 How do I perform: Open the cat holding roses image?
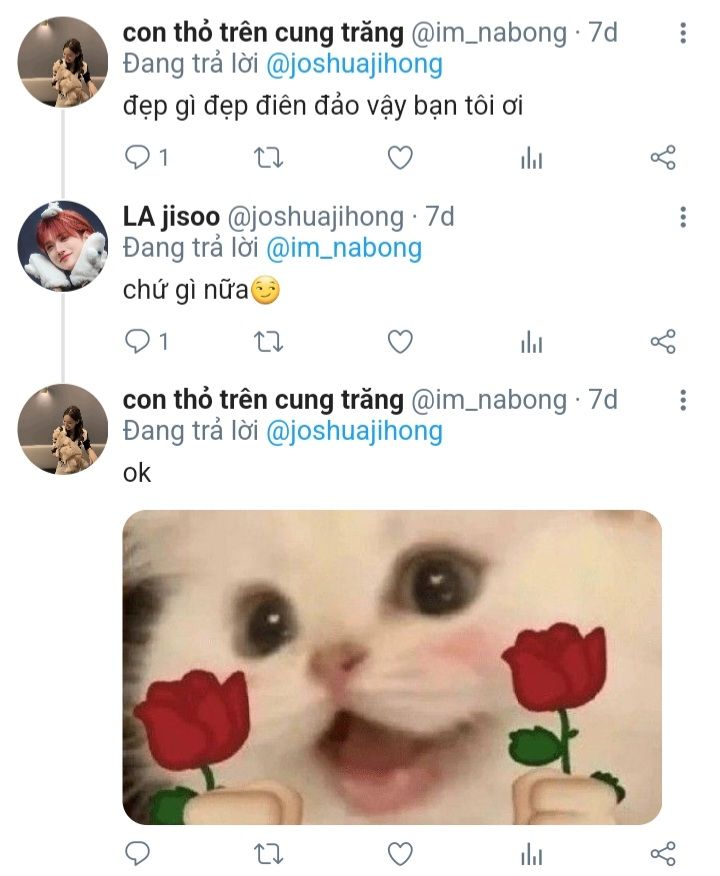pos(392,667)
